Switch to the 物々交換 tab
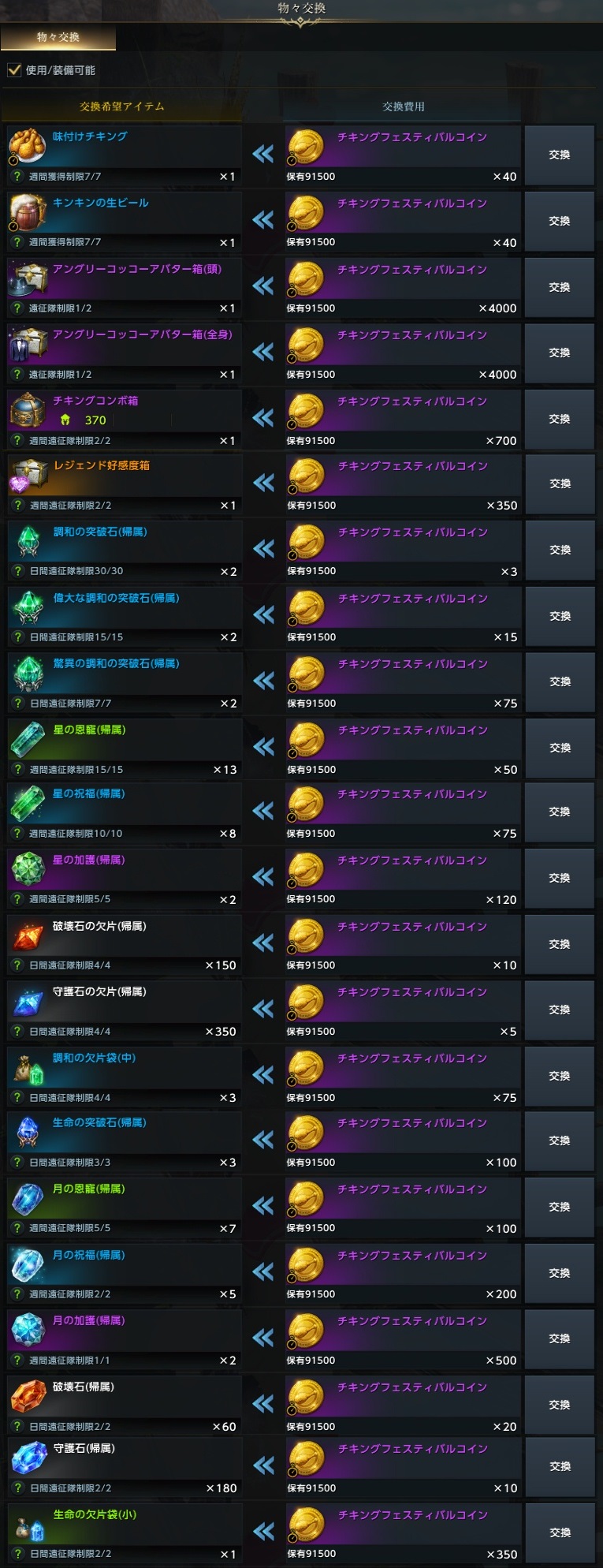Image resolution: width=603 pixels, height=1568 pixels. [x=58, y=37]
